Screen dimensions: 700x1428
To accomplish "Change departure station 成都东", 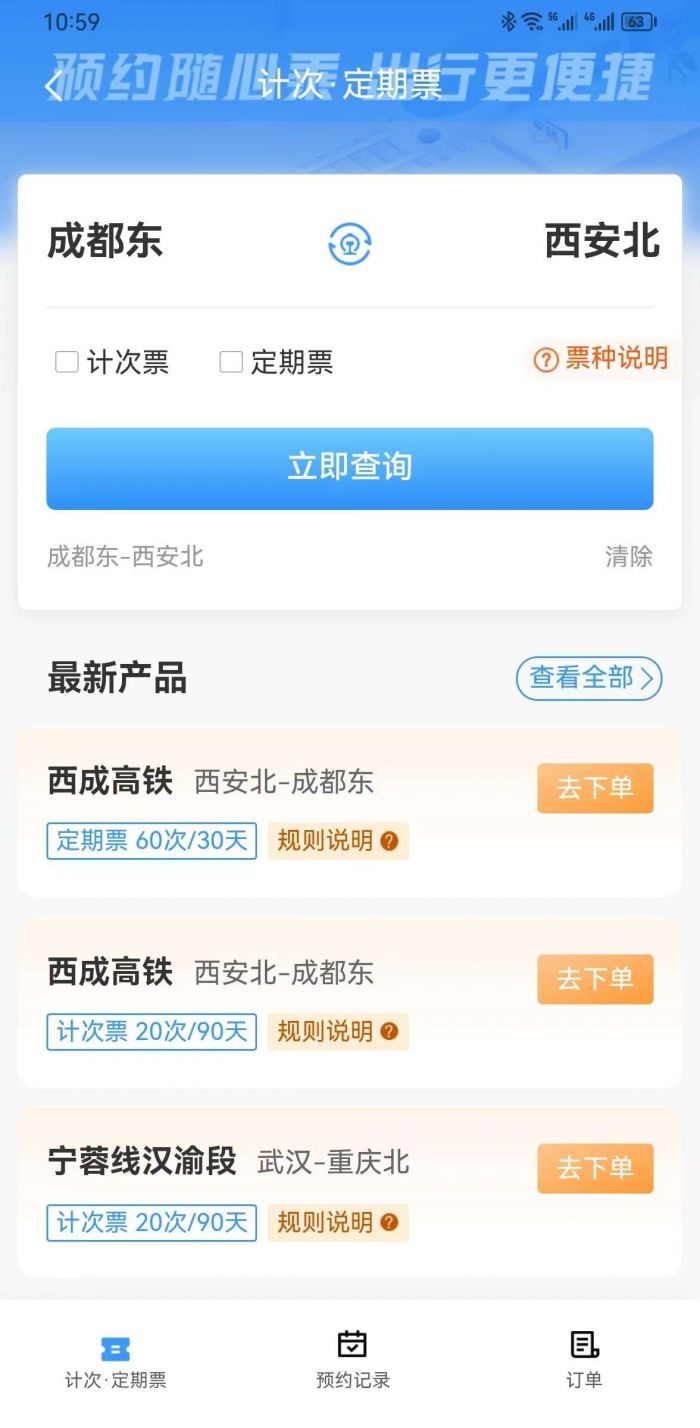I will pyautogui.click(x=105, y=241).
